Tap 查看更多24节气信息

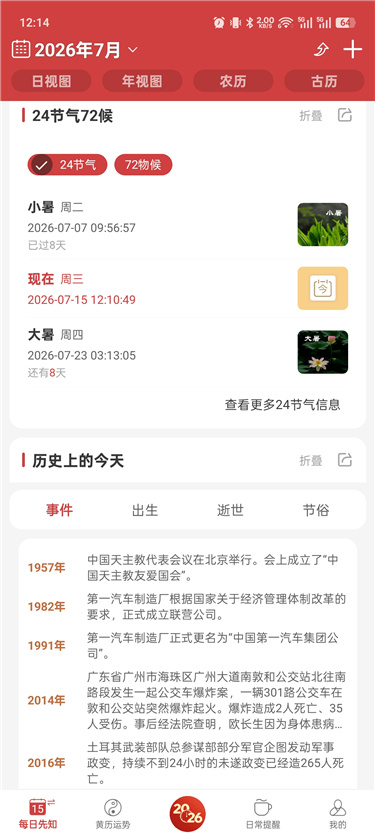pos(282,405)
